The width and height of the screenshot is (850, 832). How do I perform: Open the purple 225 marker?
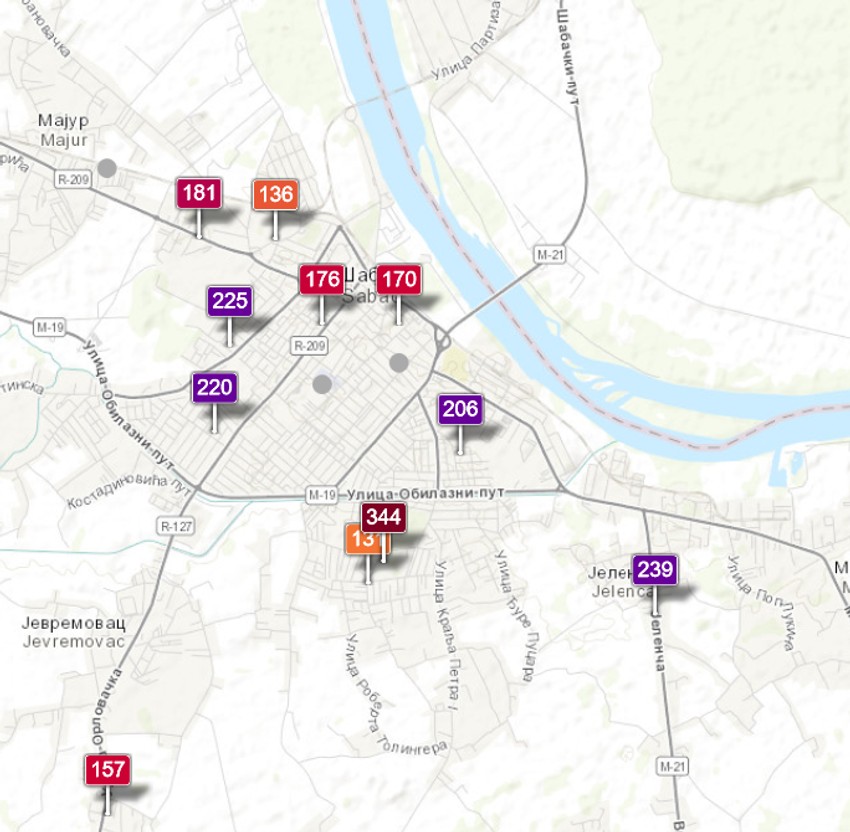(230, 301)
